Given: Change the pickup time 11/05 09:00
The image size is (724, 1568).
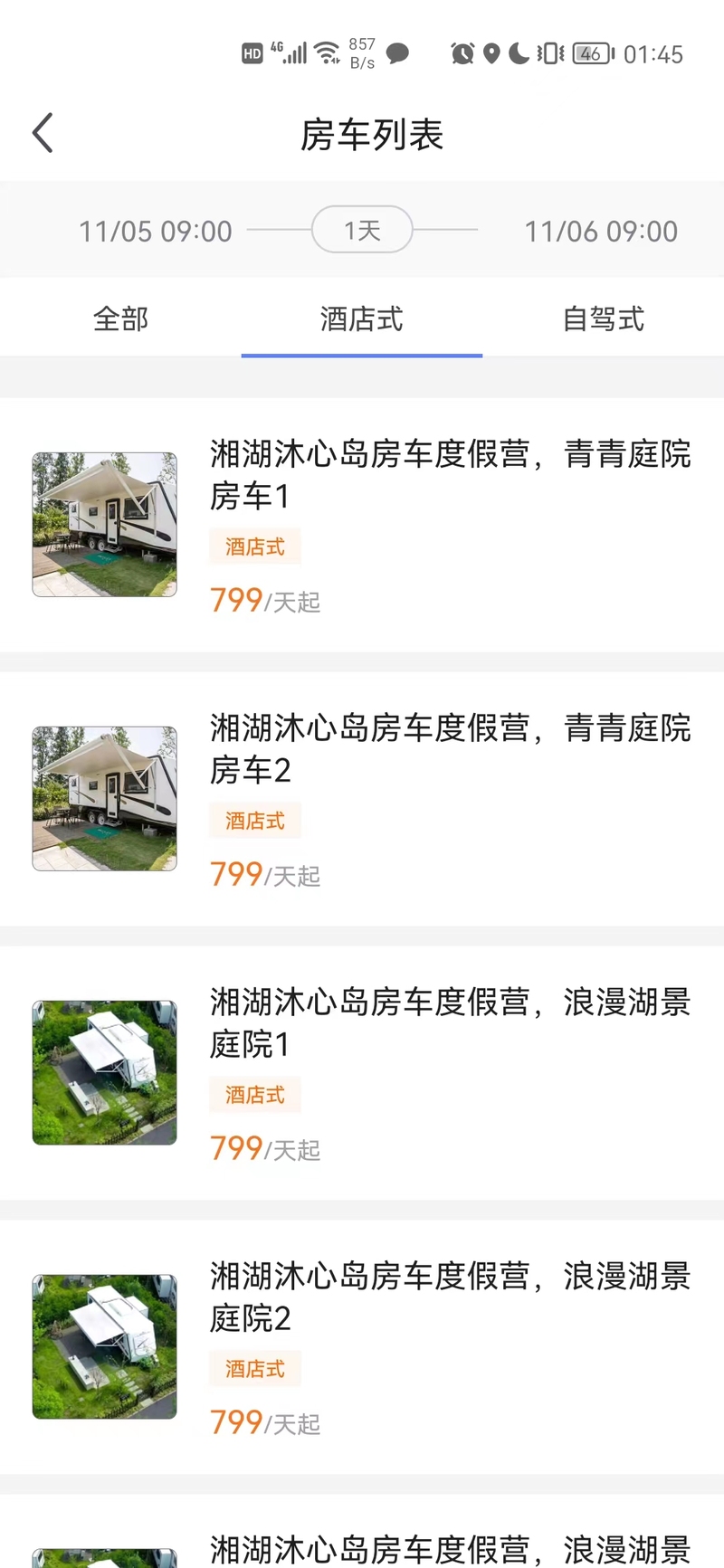Looking at the screenshot, I should point(156,231).
